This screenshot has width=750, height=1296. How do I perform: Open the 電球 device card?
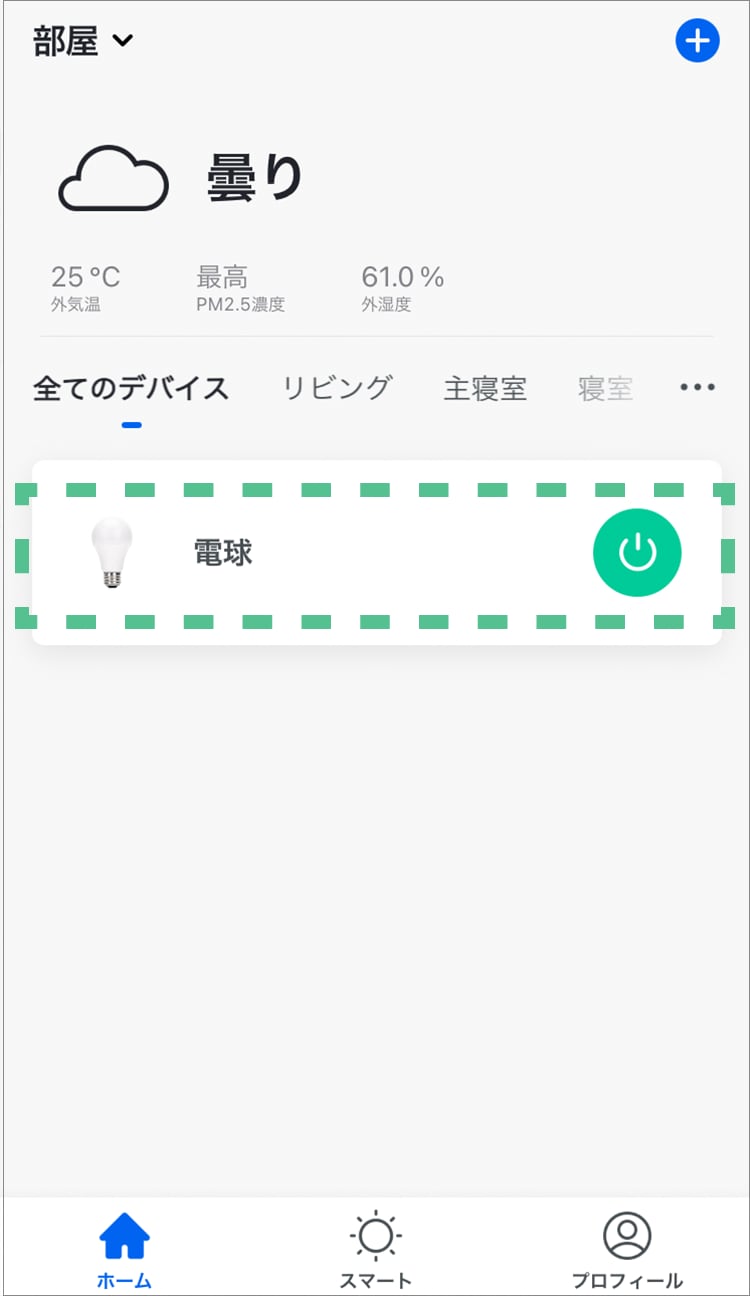376,552
